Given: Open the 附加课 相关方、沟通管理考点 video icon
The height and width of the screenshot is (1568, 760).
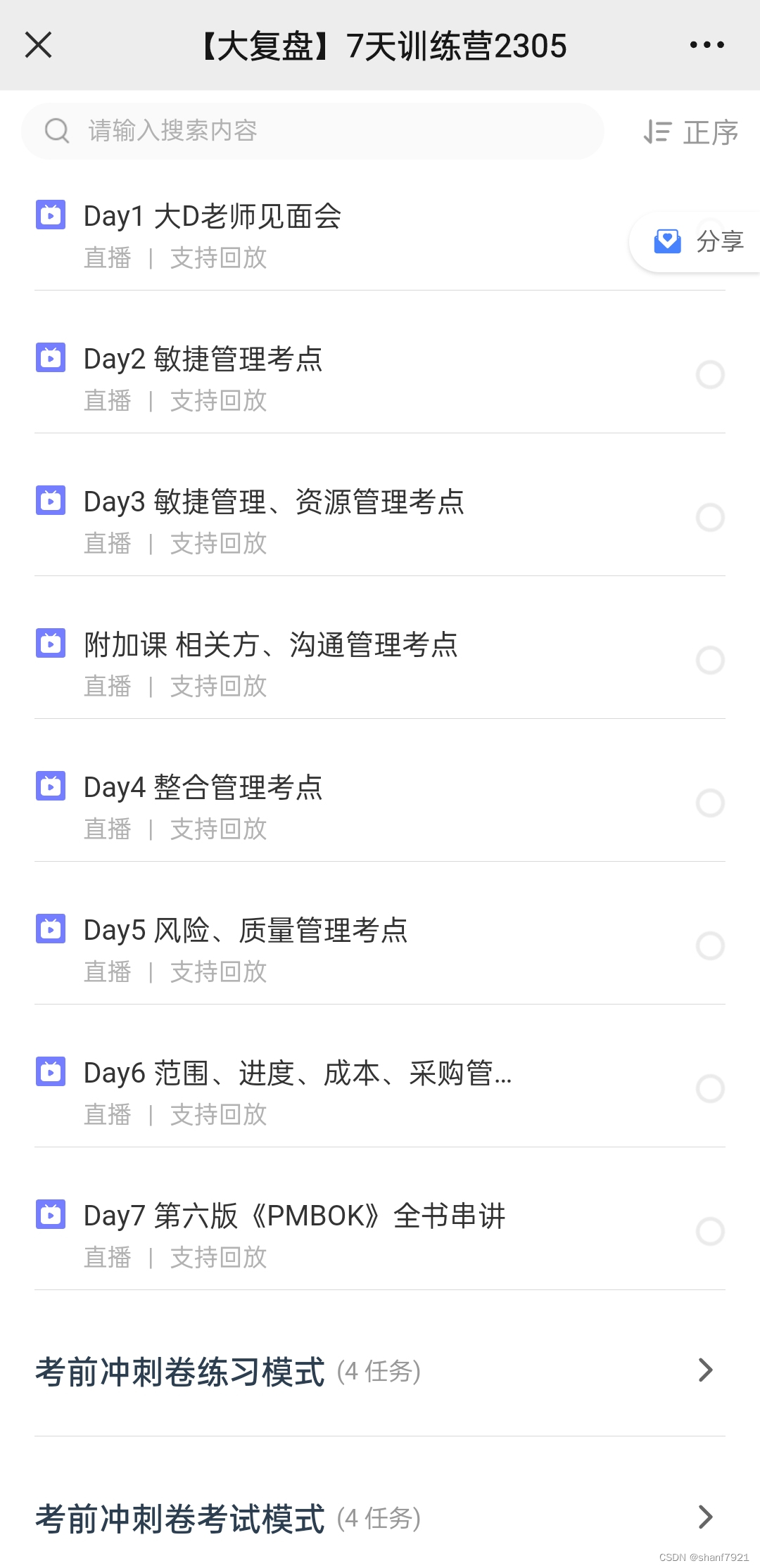Looking at the screenshot, I should point(49,644).
